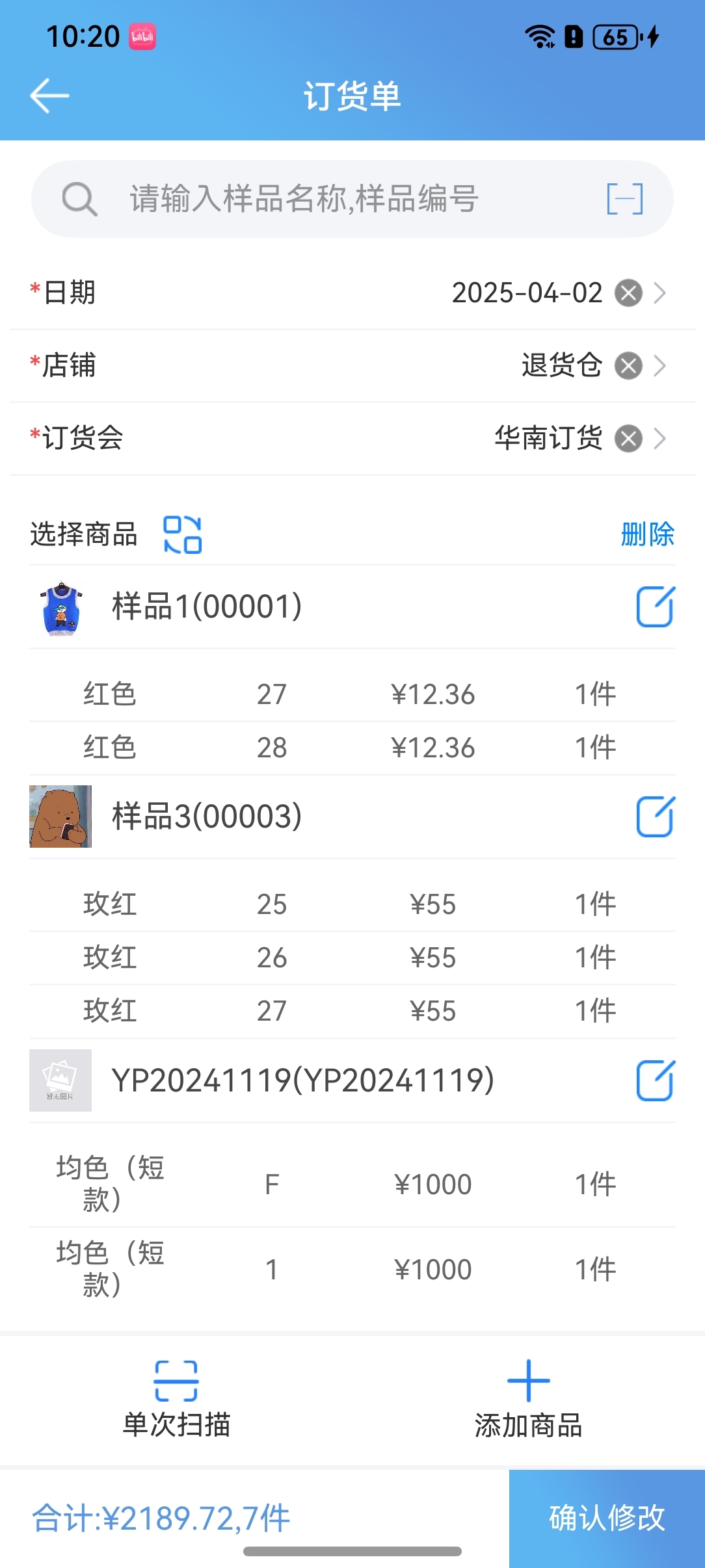Open the 订货会 selection
705x1568 pixels.
[659, 439]
